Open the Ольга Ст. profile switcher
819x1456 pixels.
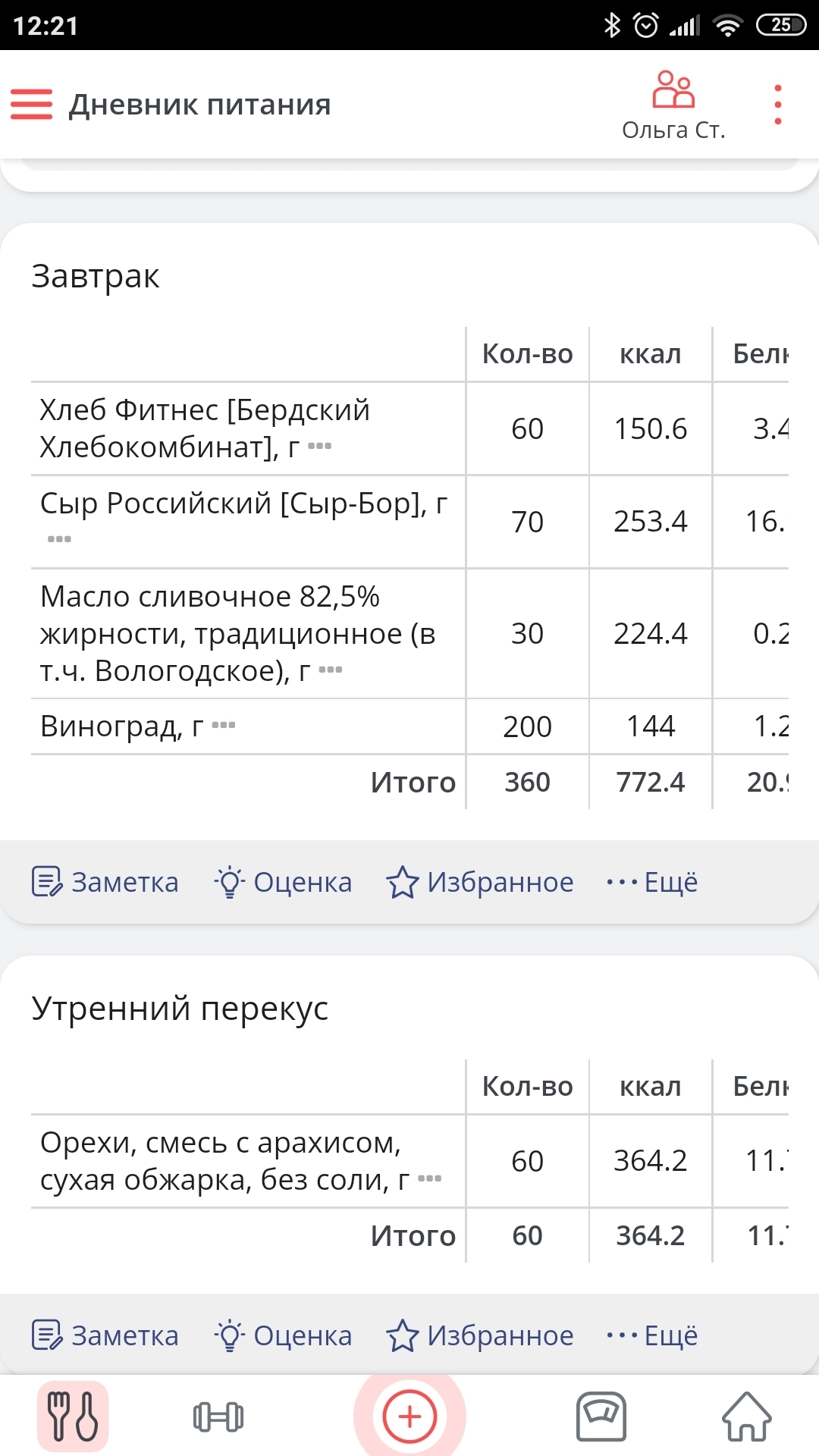tap(673, 105)
